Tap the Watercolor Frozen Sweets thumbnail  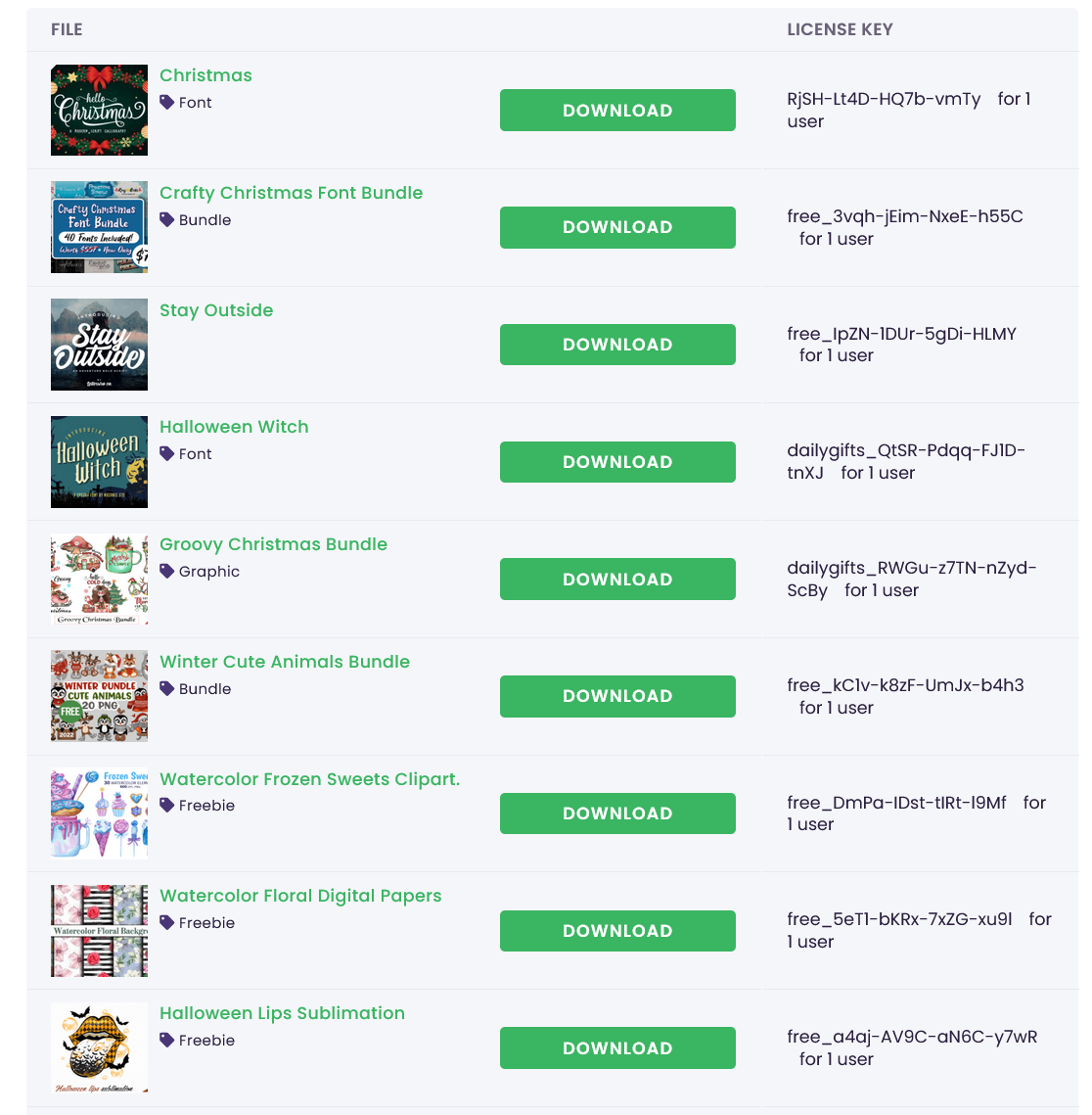pyautogui.click(x=99, y=813)
